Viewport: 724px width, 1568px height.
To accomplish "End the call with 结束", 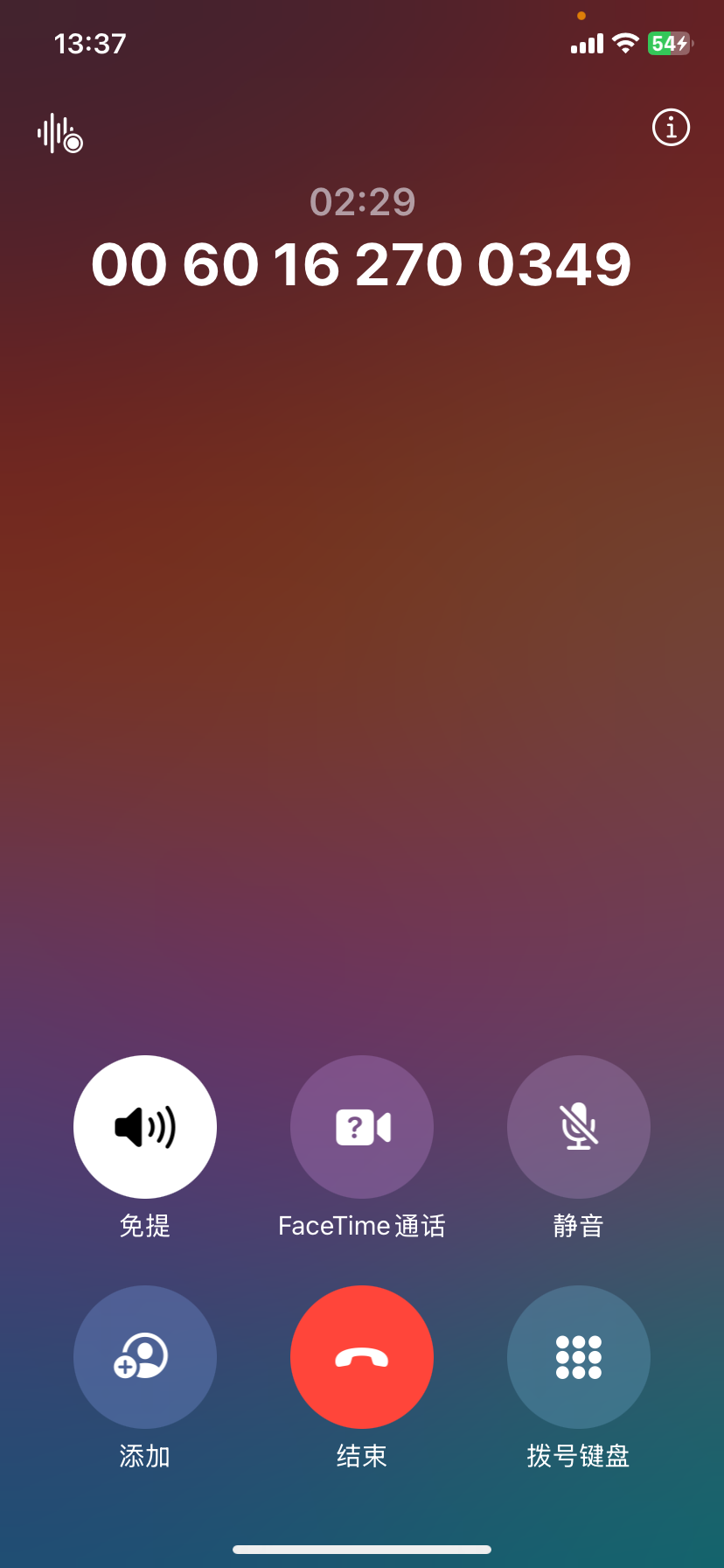I will (362, 1356).
